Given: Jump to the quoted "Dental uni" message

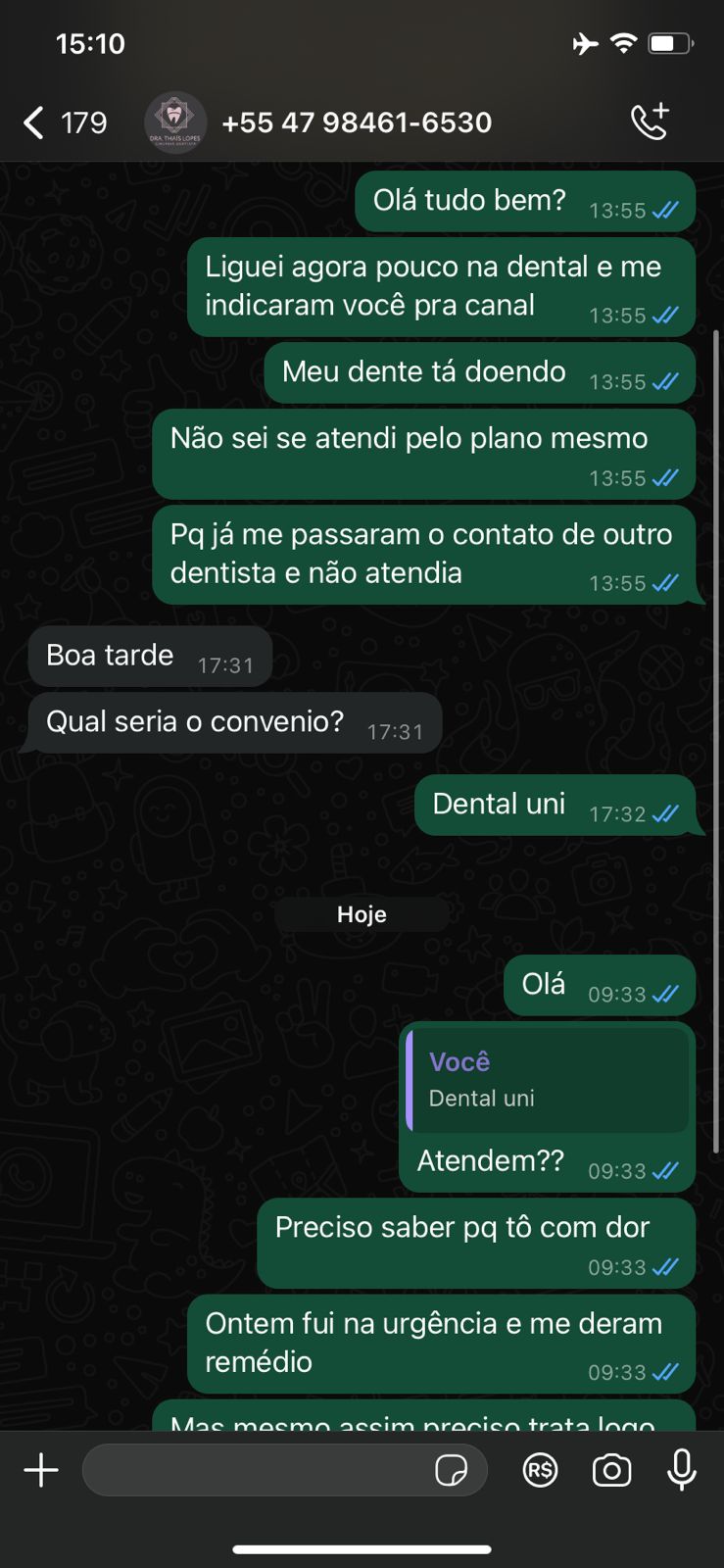Looking at the screenshot, I should coord(547,1080).
